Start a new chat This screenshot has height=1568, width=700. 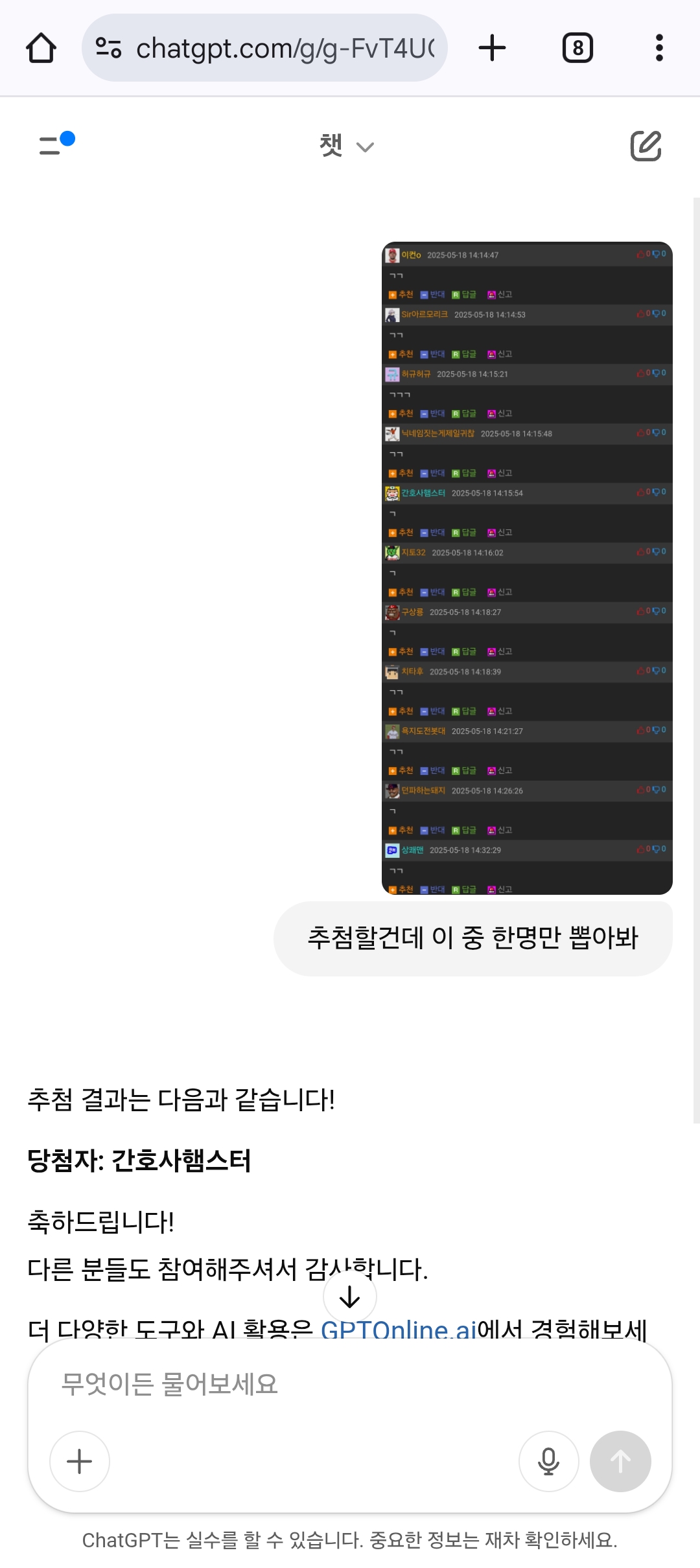click(x=646, y=146)
